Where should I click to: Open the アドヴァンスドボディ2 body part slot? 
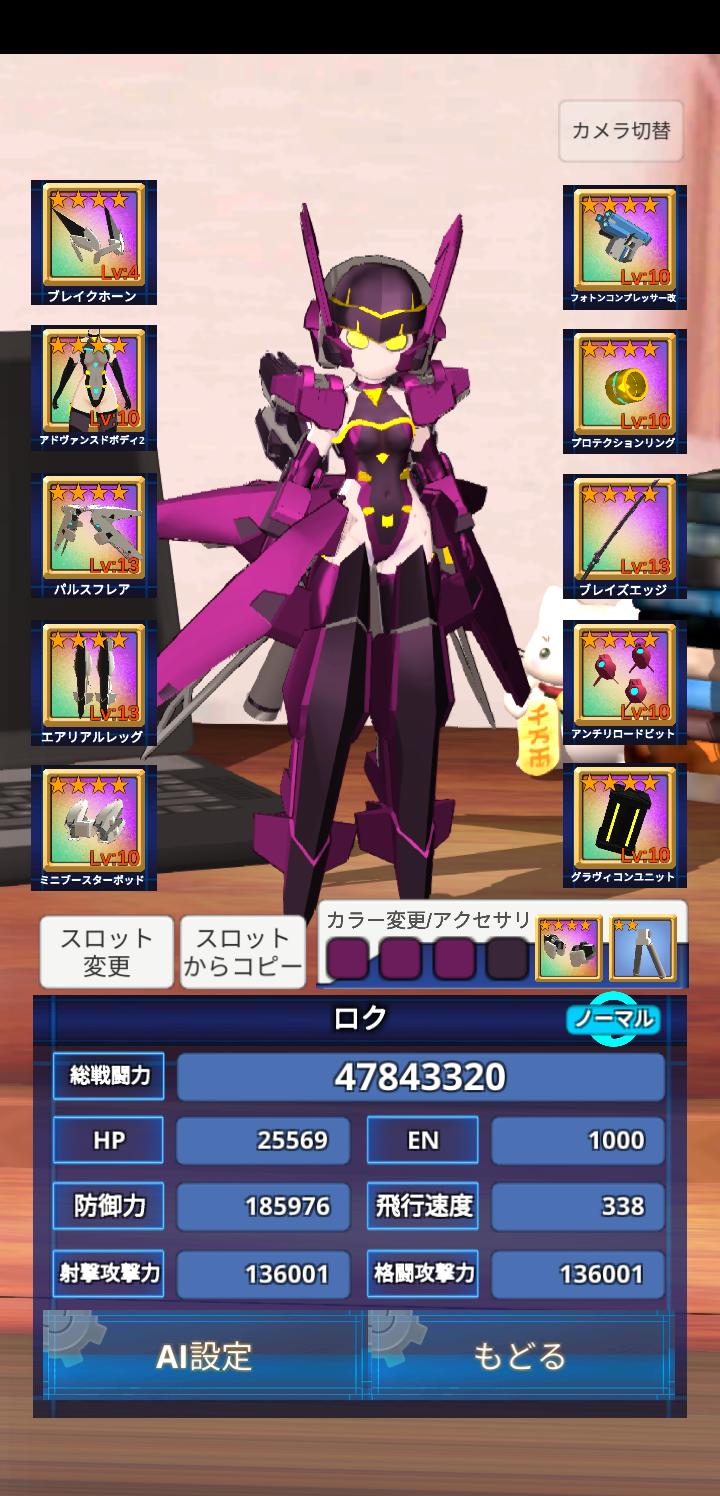tap(93, 387)
